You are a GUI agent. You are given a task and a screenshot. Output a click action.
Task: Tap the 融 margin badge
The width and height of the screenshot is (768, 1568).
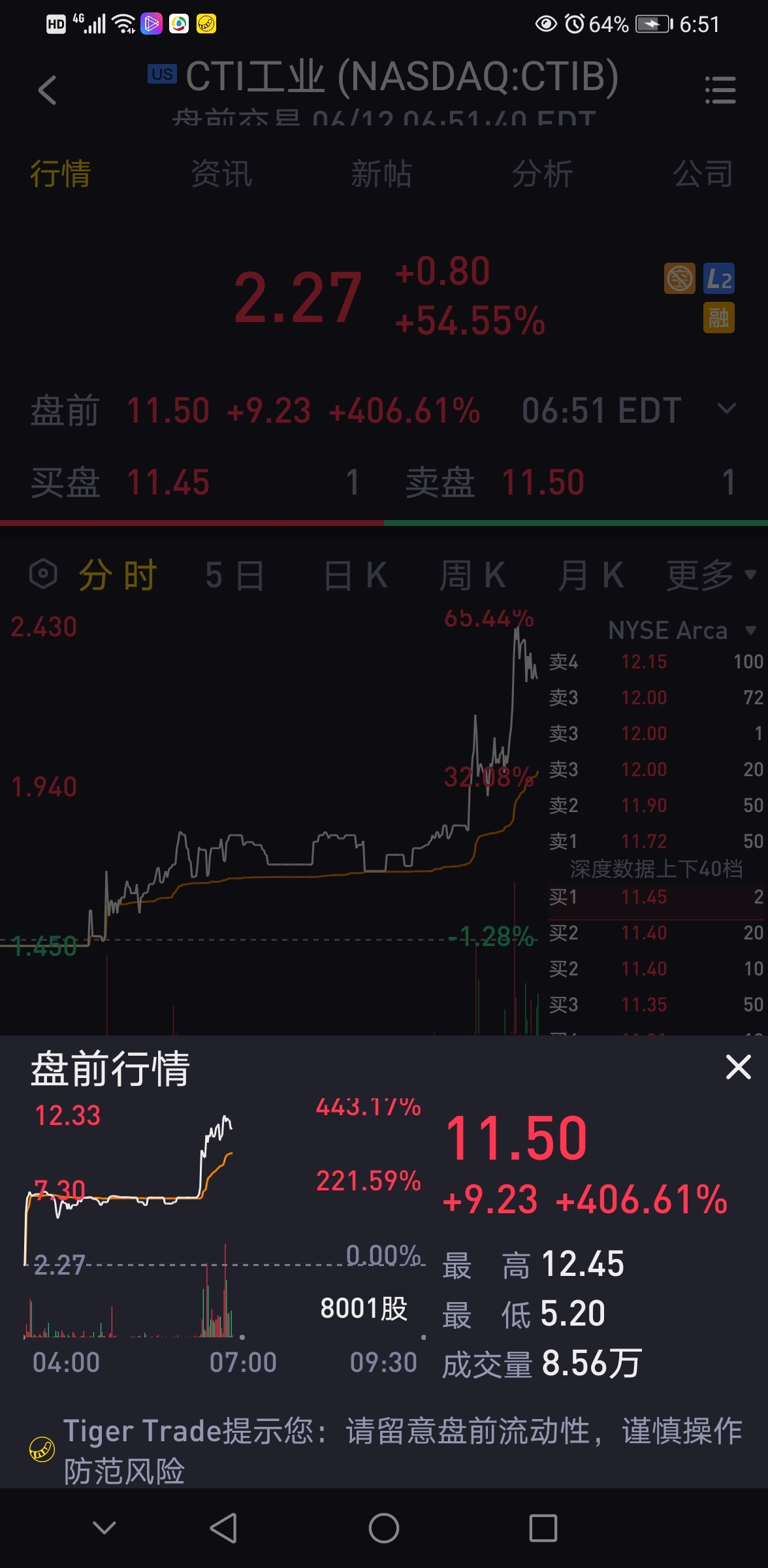pyautogui.click(x=719, y=318)
